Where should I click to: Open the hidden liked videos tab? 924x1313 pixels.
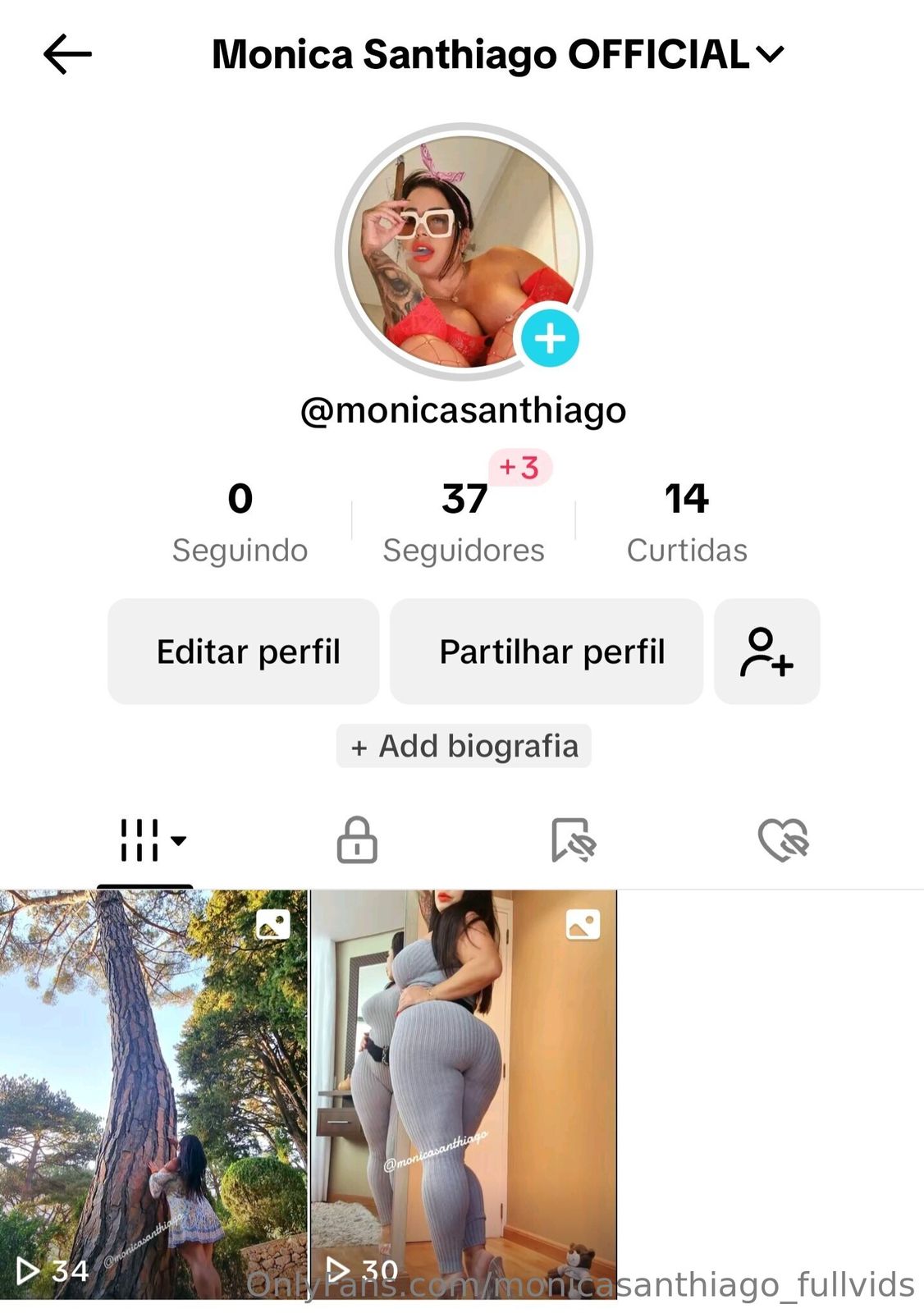784,840
